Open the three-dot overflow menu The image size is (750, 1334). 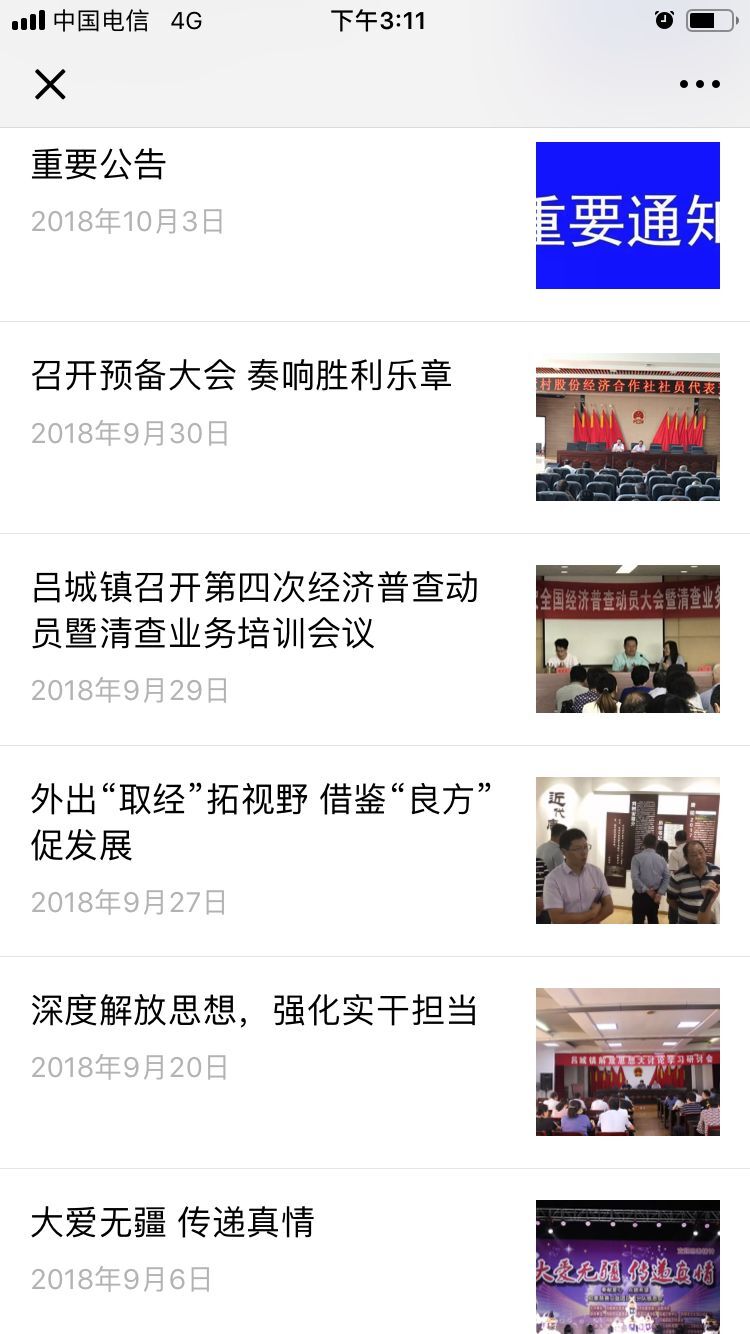699,85
